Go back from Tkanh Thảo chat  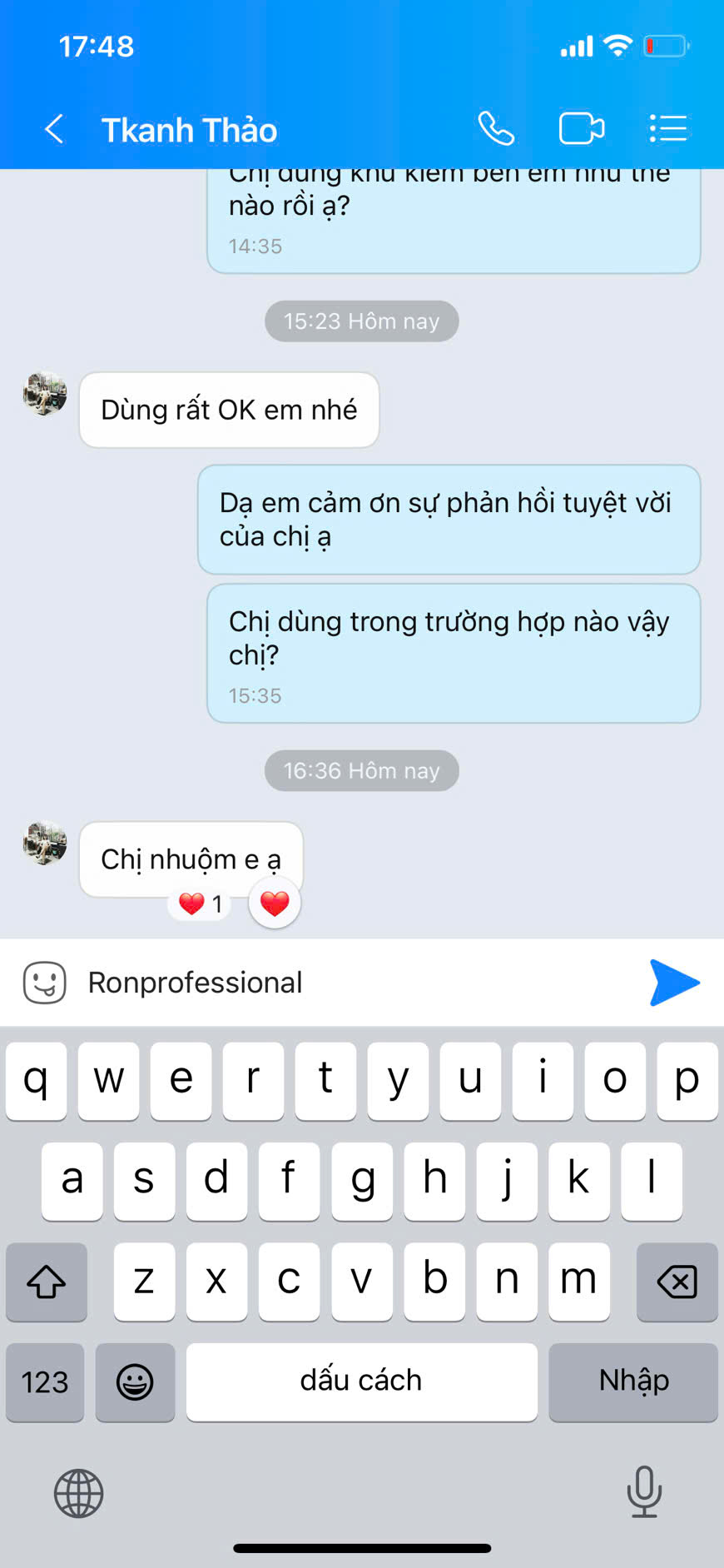(54, 129)
